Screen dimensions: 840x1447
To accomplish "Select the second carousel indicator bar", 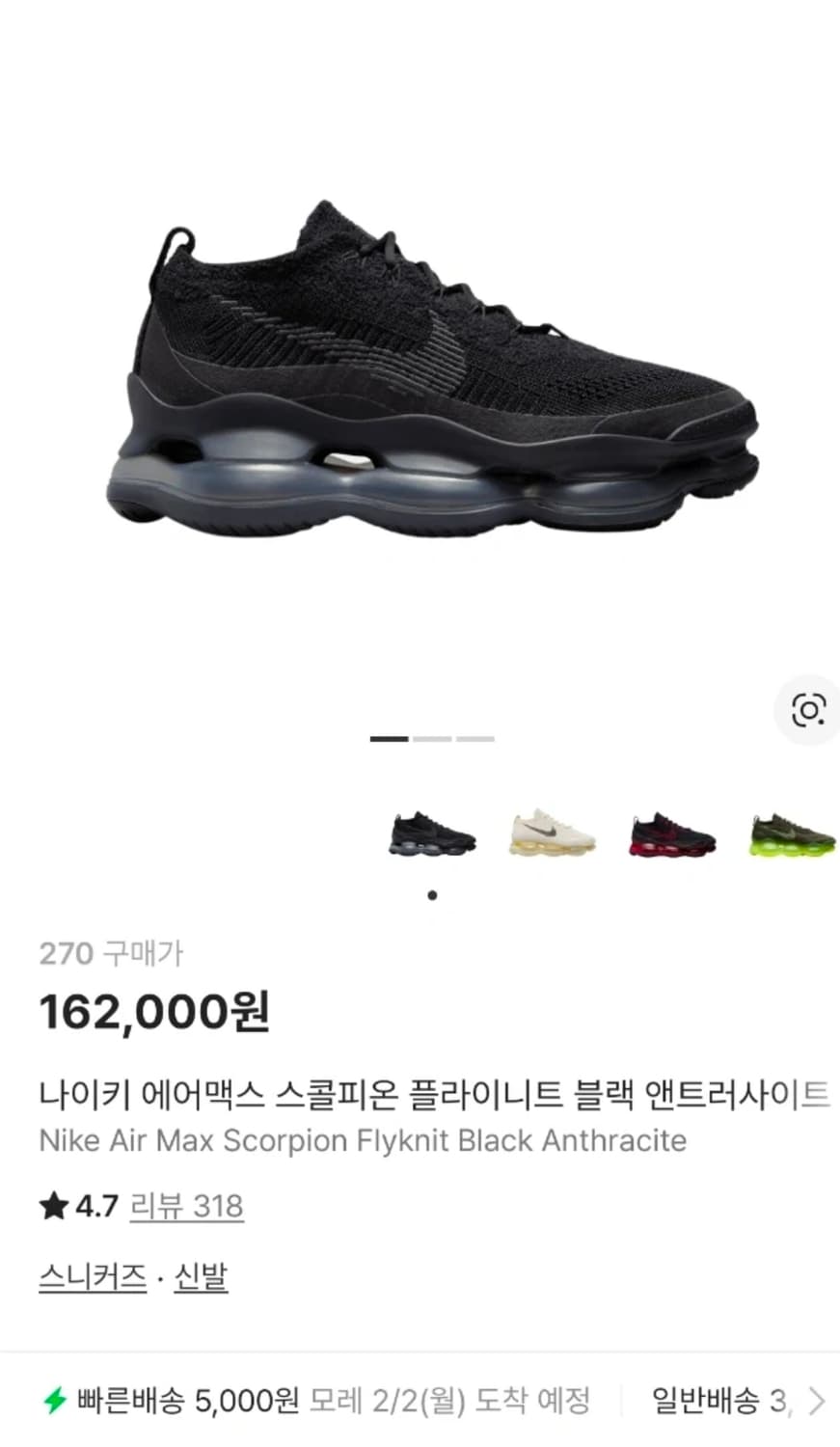I will pyautogui.click(x=432, y=738).
